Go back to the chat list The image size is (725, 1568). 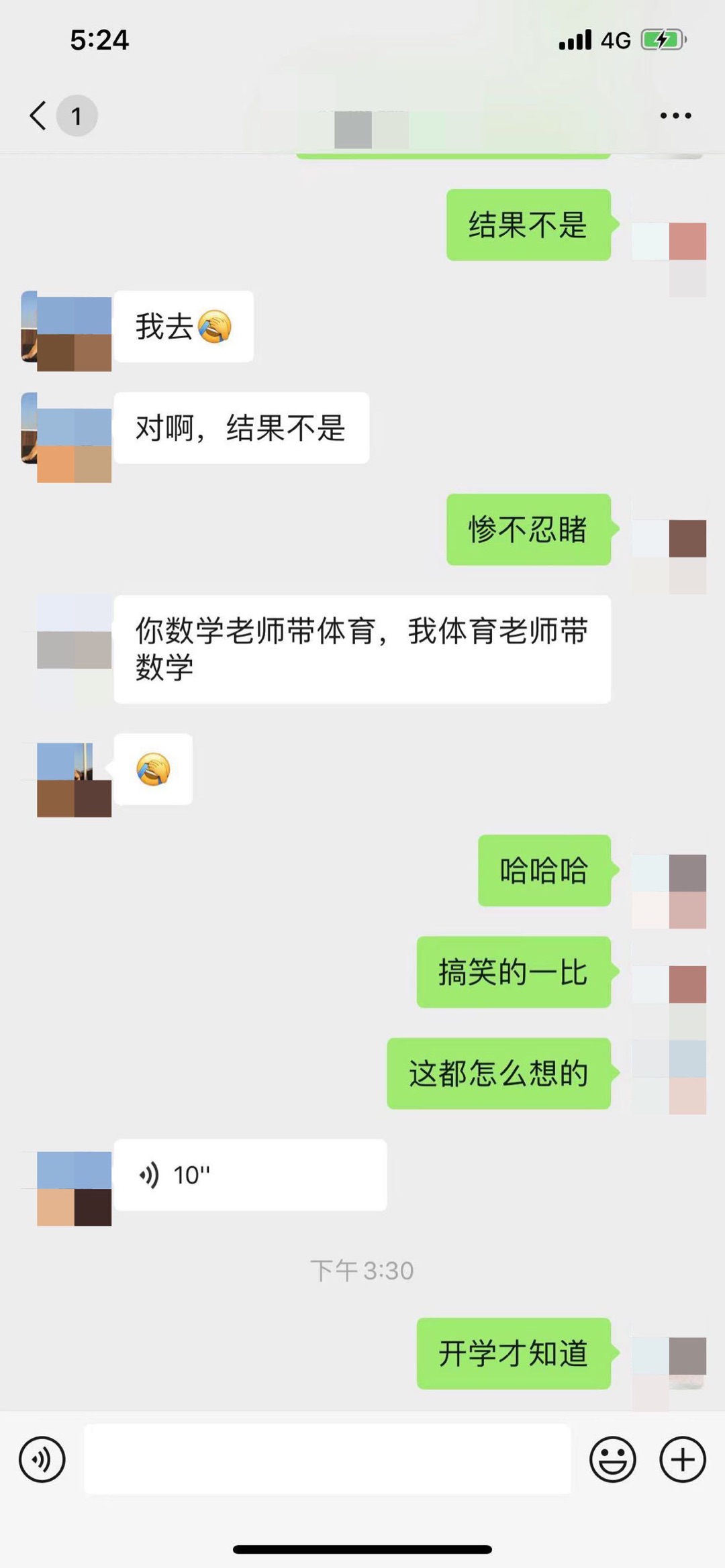click(x=39, y=115)
